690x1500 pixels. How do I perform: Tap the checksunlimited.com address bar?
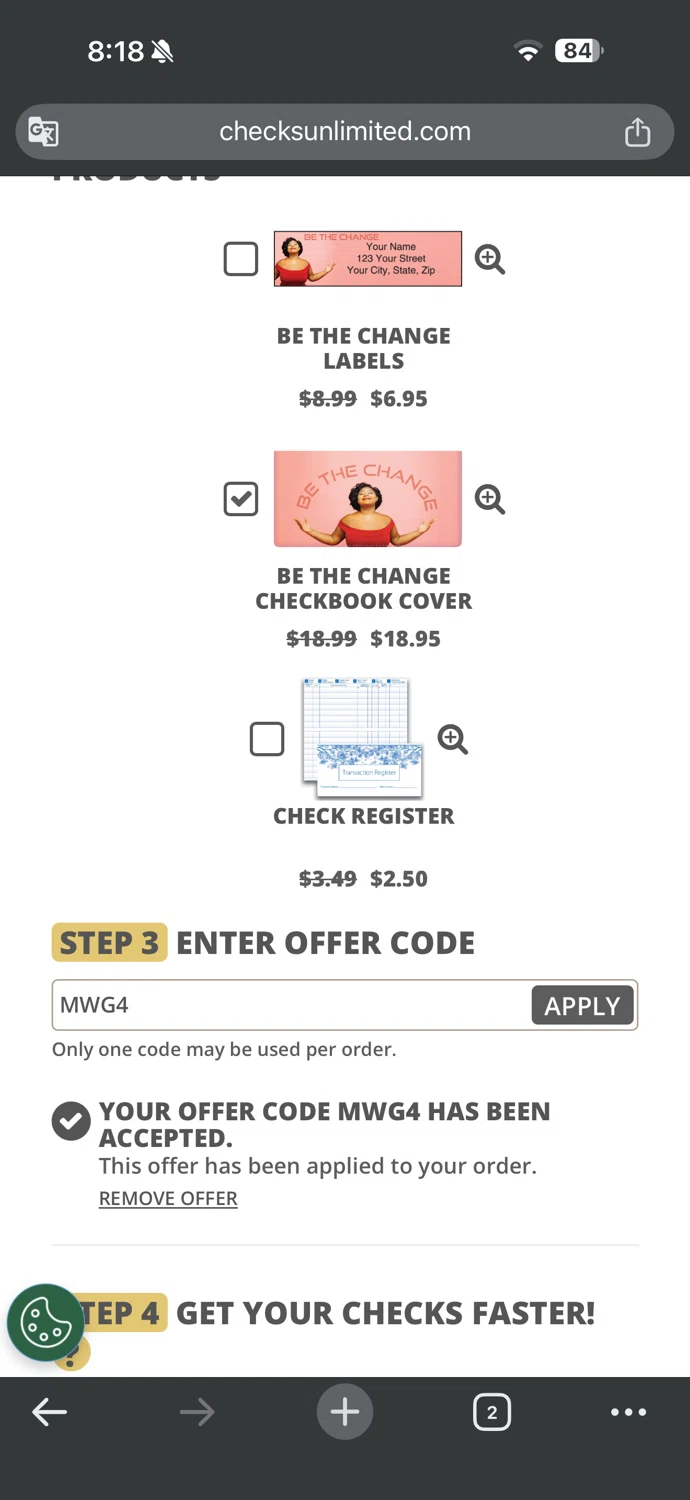click(345, 131)
